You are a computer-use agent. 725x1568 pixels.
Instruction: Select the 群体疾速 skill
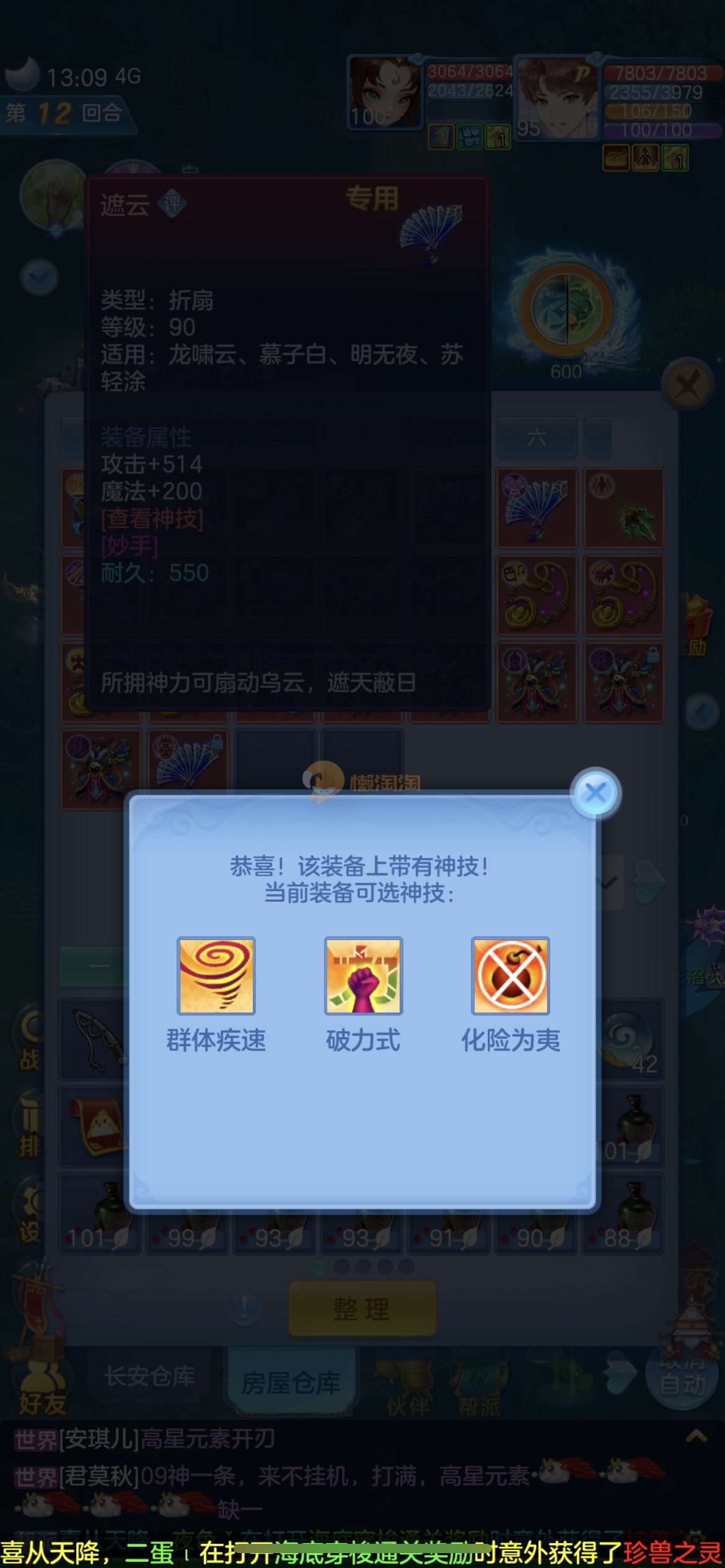(216, 976)
